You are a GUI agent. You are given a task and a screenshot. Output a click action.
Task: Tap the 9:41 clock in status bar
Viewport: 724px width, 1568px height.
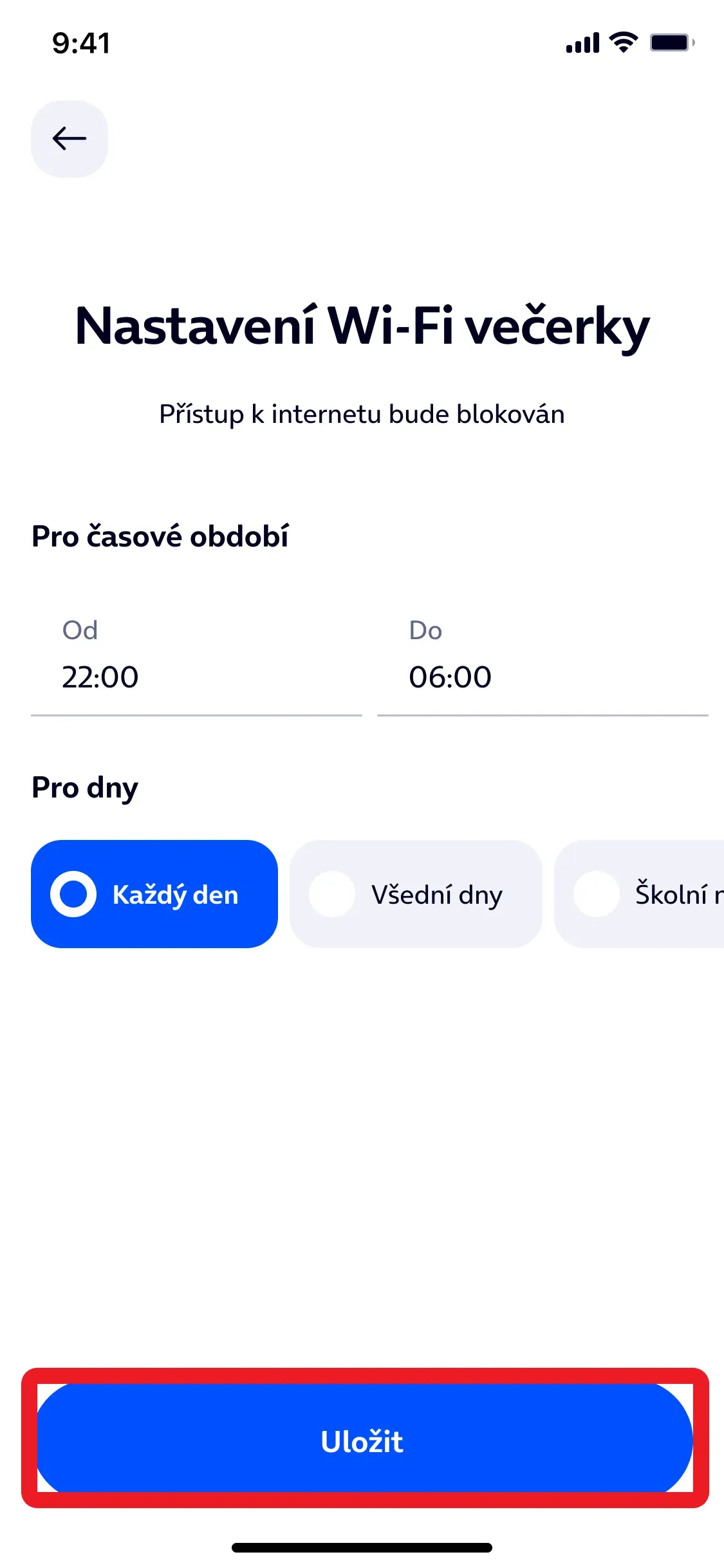point(82,42)
